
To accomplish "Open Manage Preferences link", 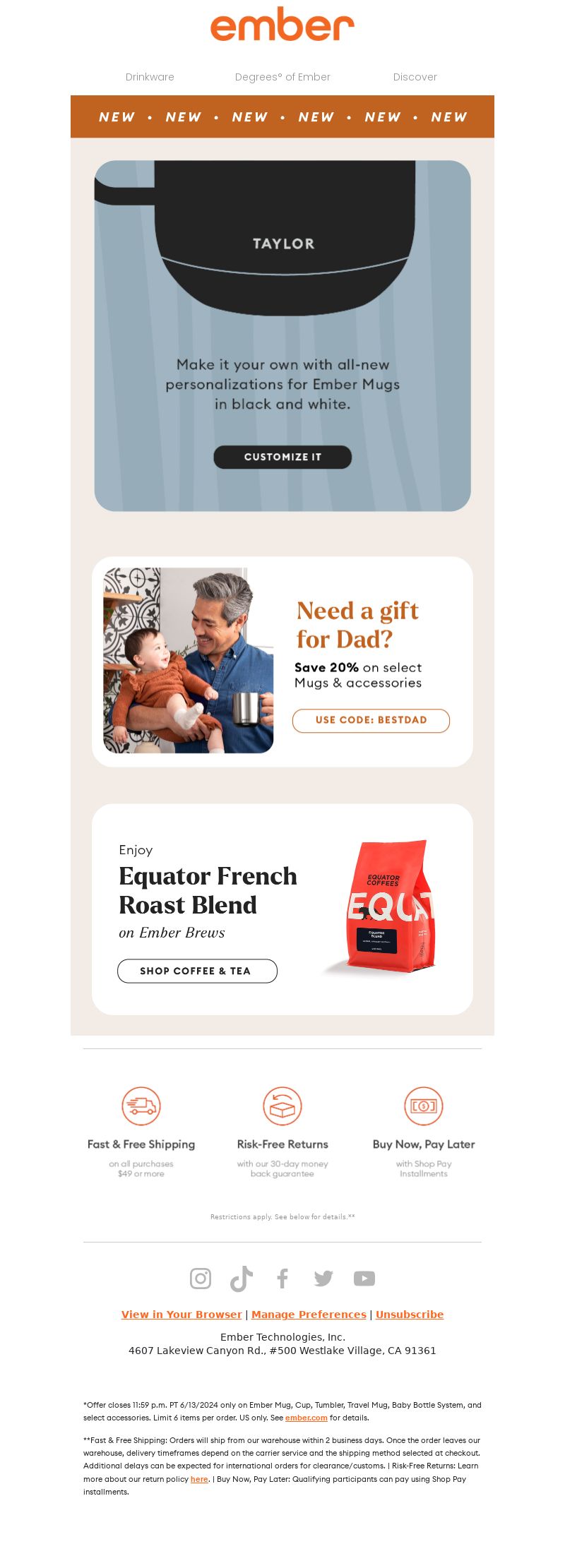I will [309, 1314].
